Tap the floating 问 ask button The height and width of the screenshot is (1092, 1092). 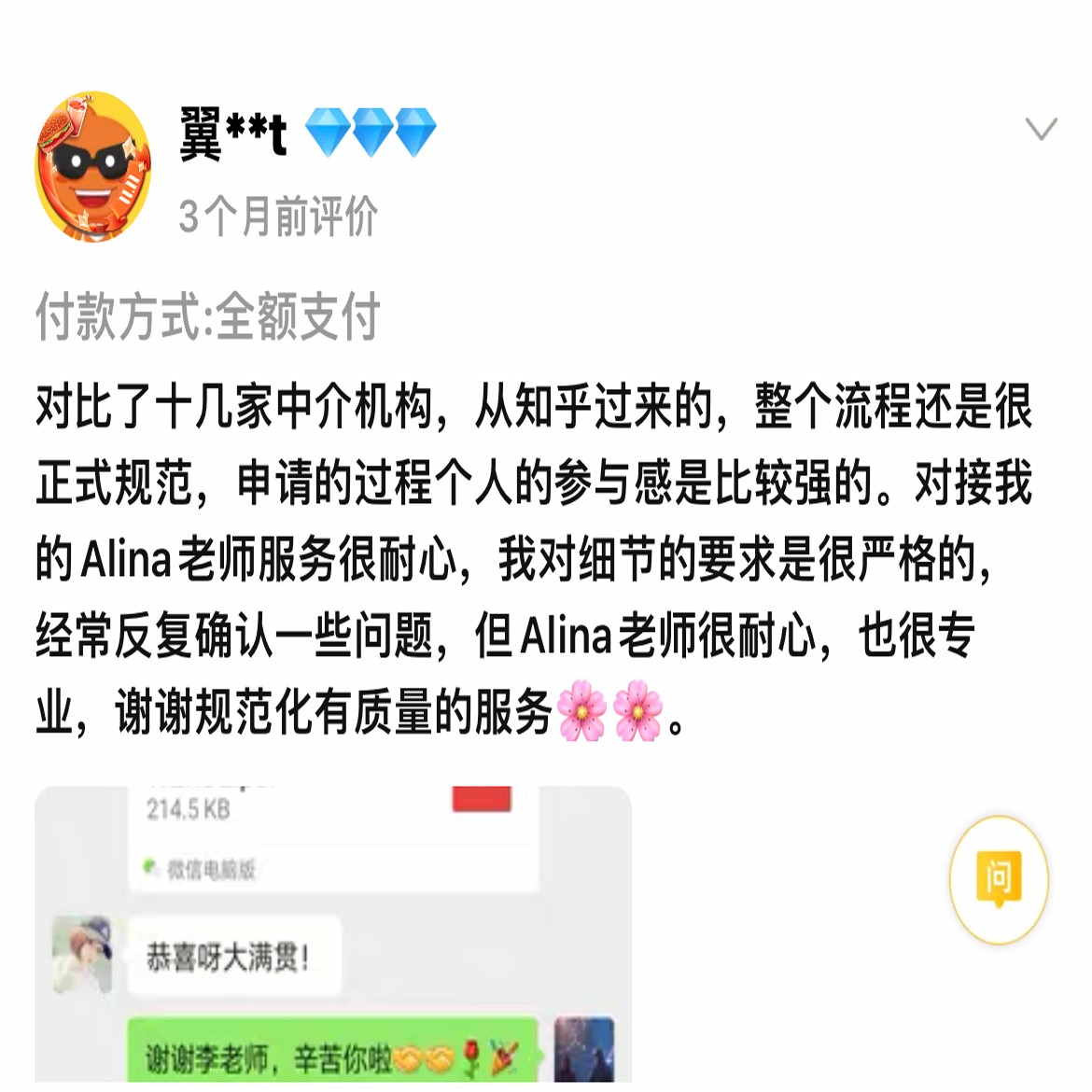coord(998,879)
